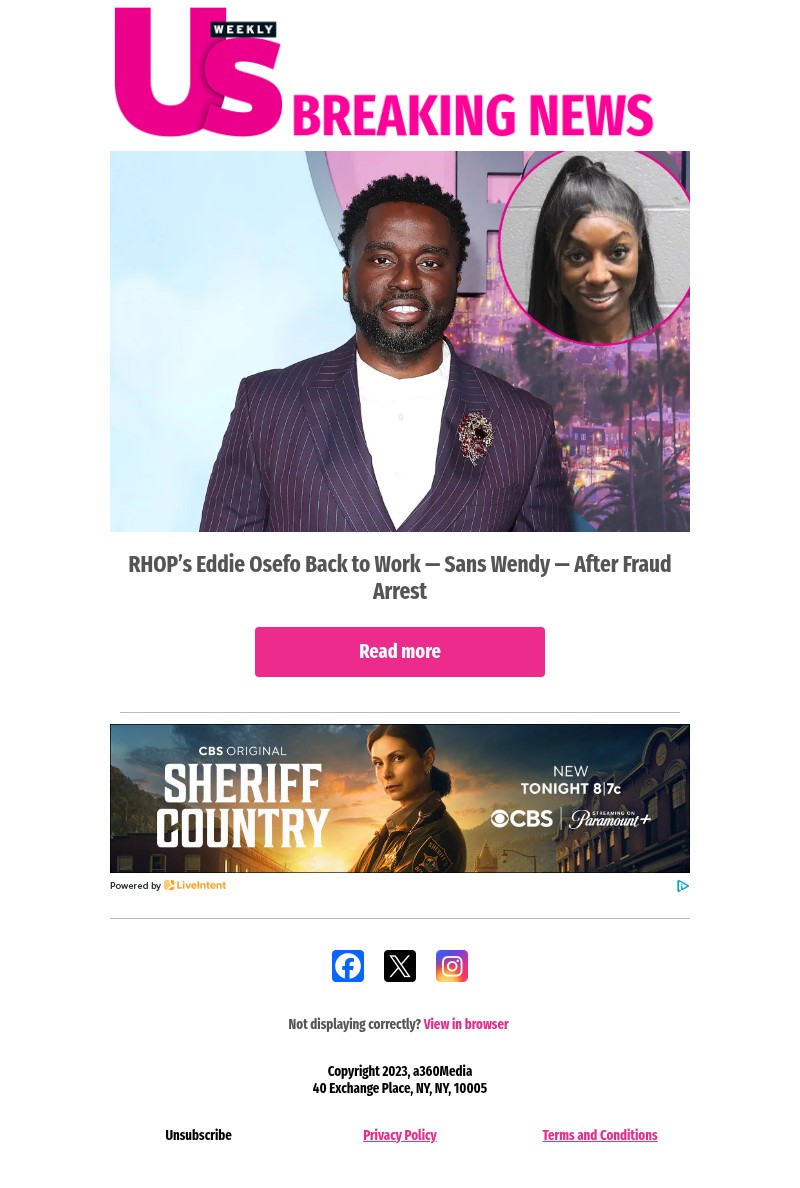Image resolution: width=800 pixels, height=1188 pixels.
Task: Open the RHOP Eddie Osefo headline
Action: tap(400, 577)
